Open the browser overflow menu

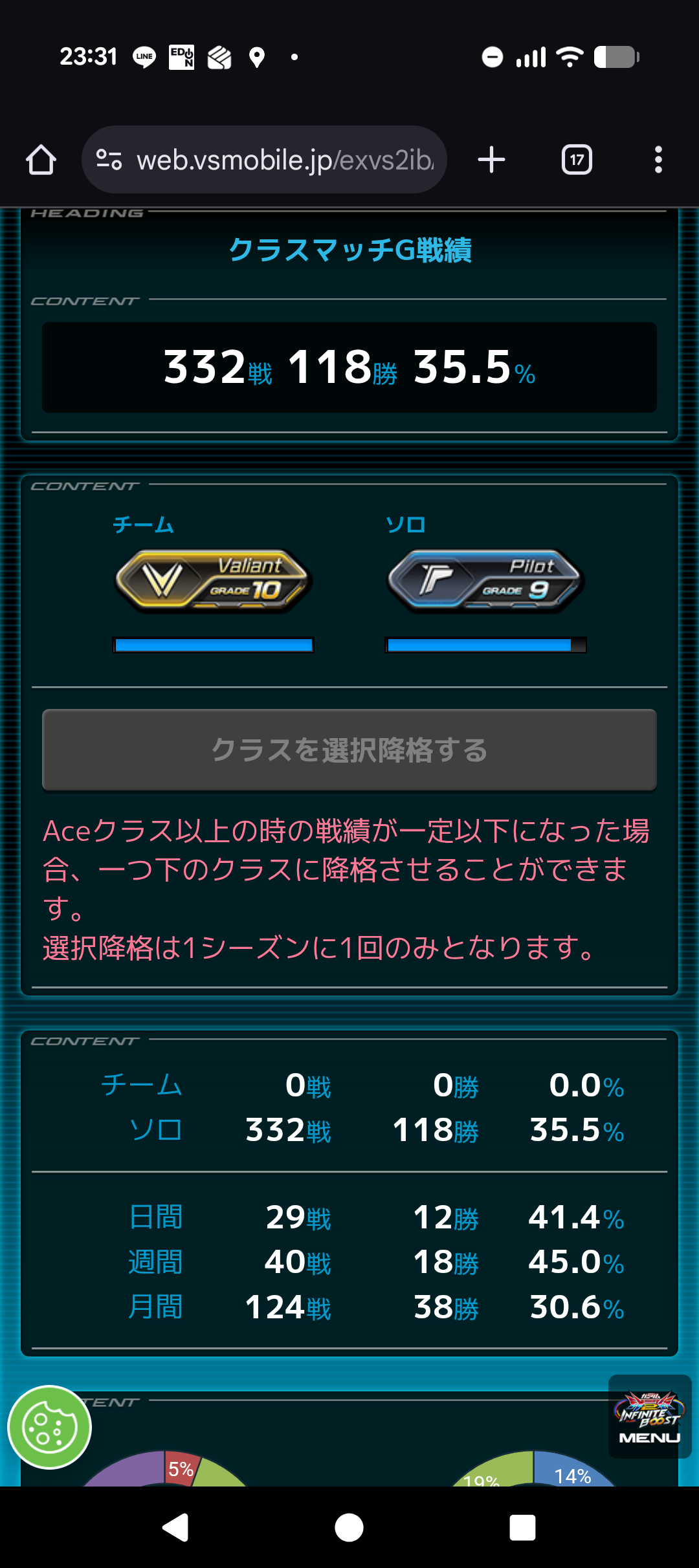[x=658, y=160]
